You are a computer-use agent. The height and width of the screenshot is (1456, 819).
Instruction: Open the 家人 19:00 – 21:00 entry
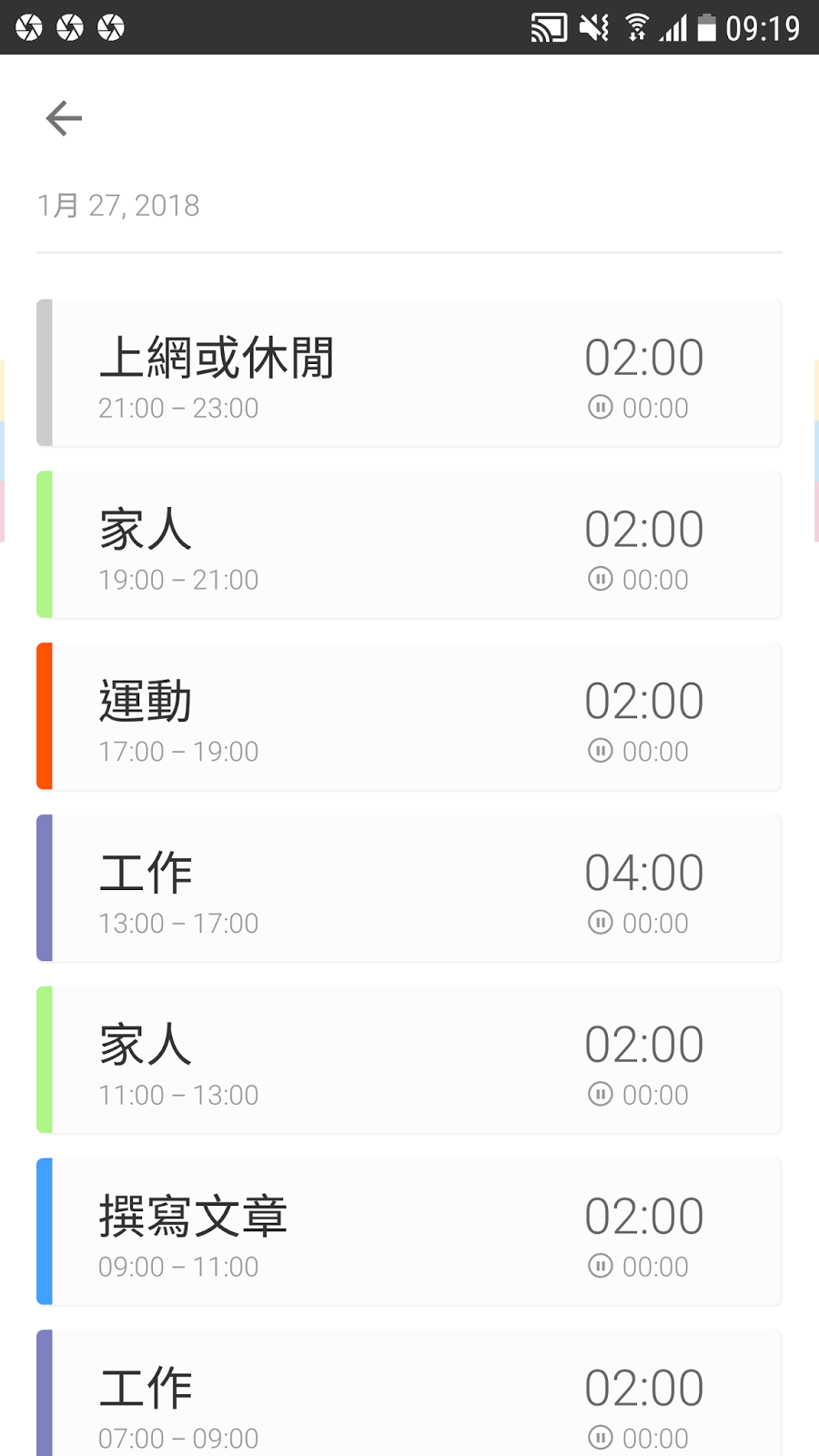pos(409,545)
